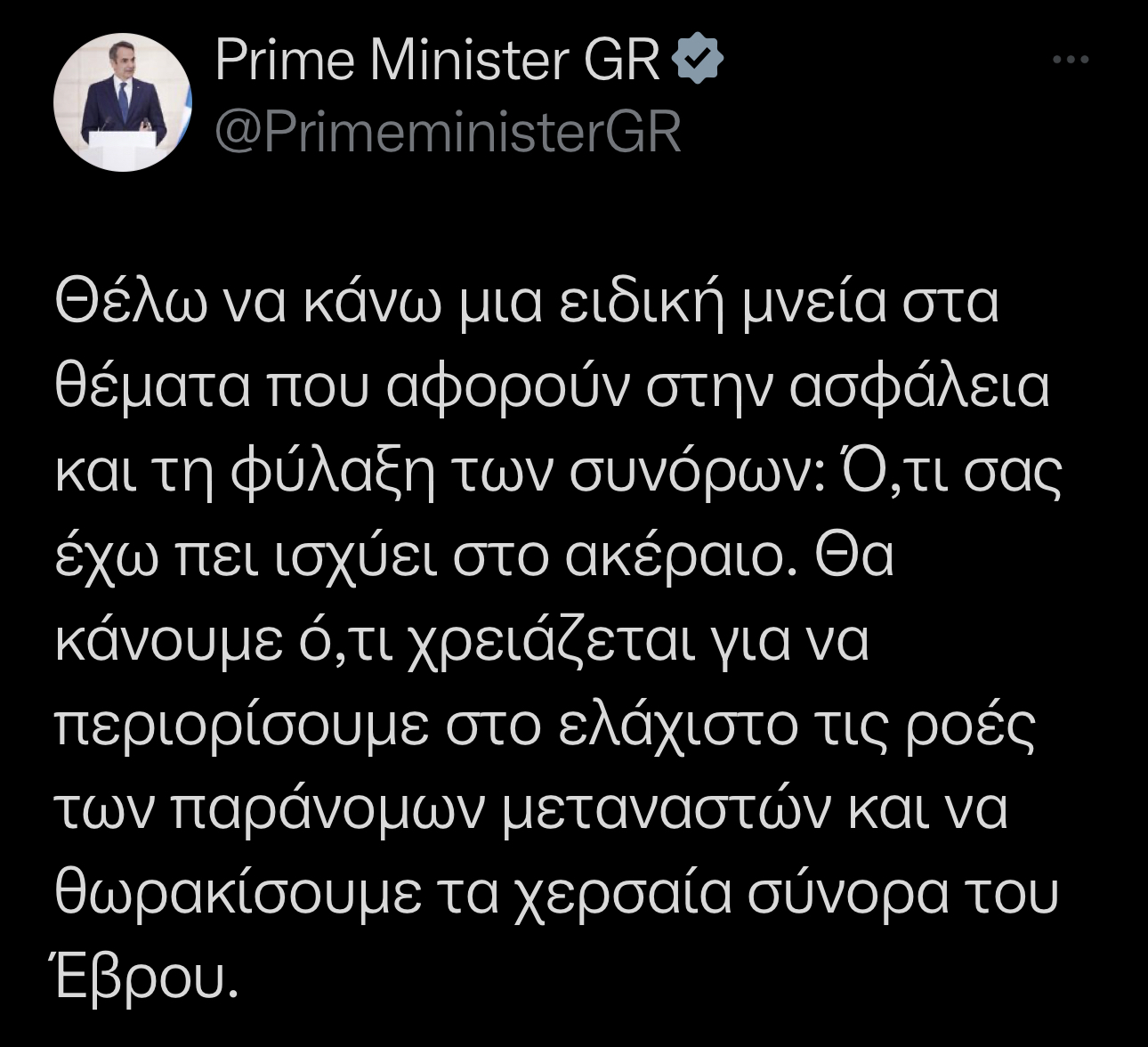Open Prime Minister GR's profile picture
Screen dimensions: 1148x1047
coord(123,103)
